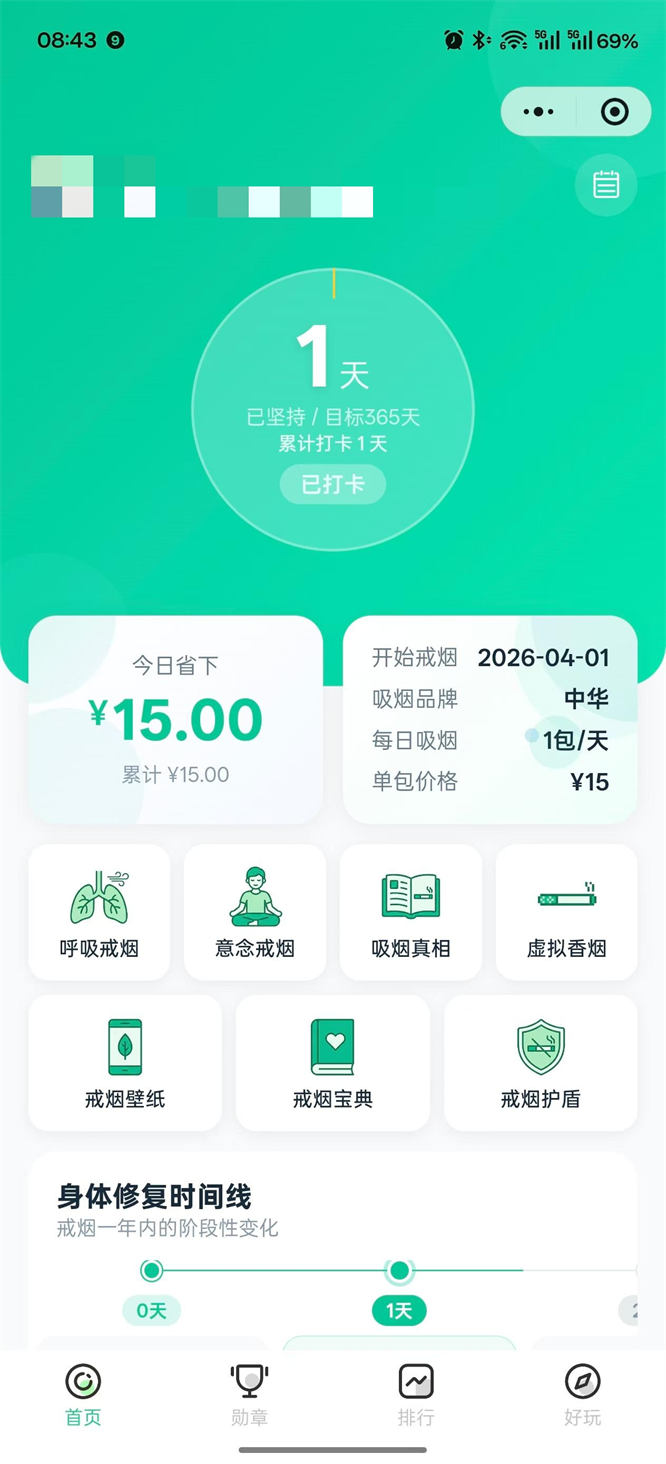Open 戒烟护盾 quit shield
666x1464 pixels.
(x=540, y=1063)
